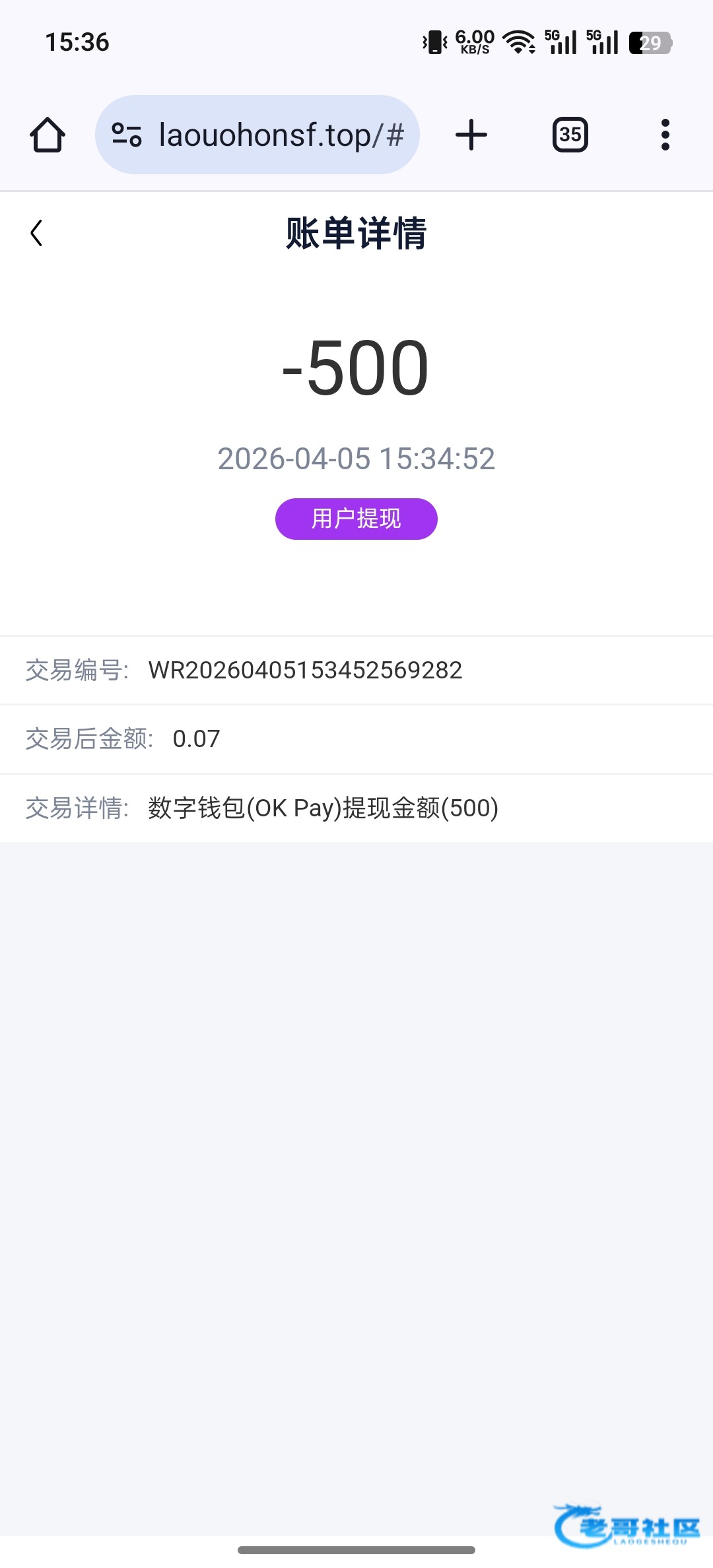View site info icon in address bar
Viewport: 713px width, 1568px height.
click(127, 135)
